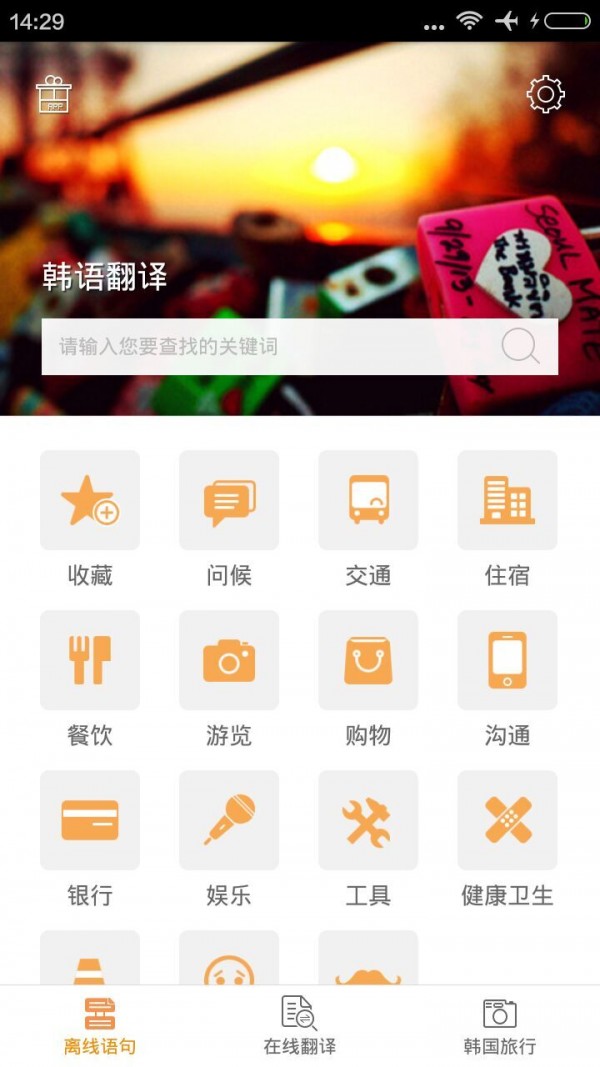Open the 餐饮 dining category
This screenshot has width=600, height=1067.
(90, 660)
